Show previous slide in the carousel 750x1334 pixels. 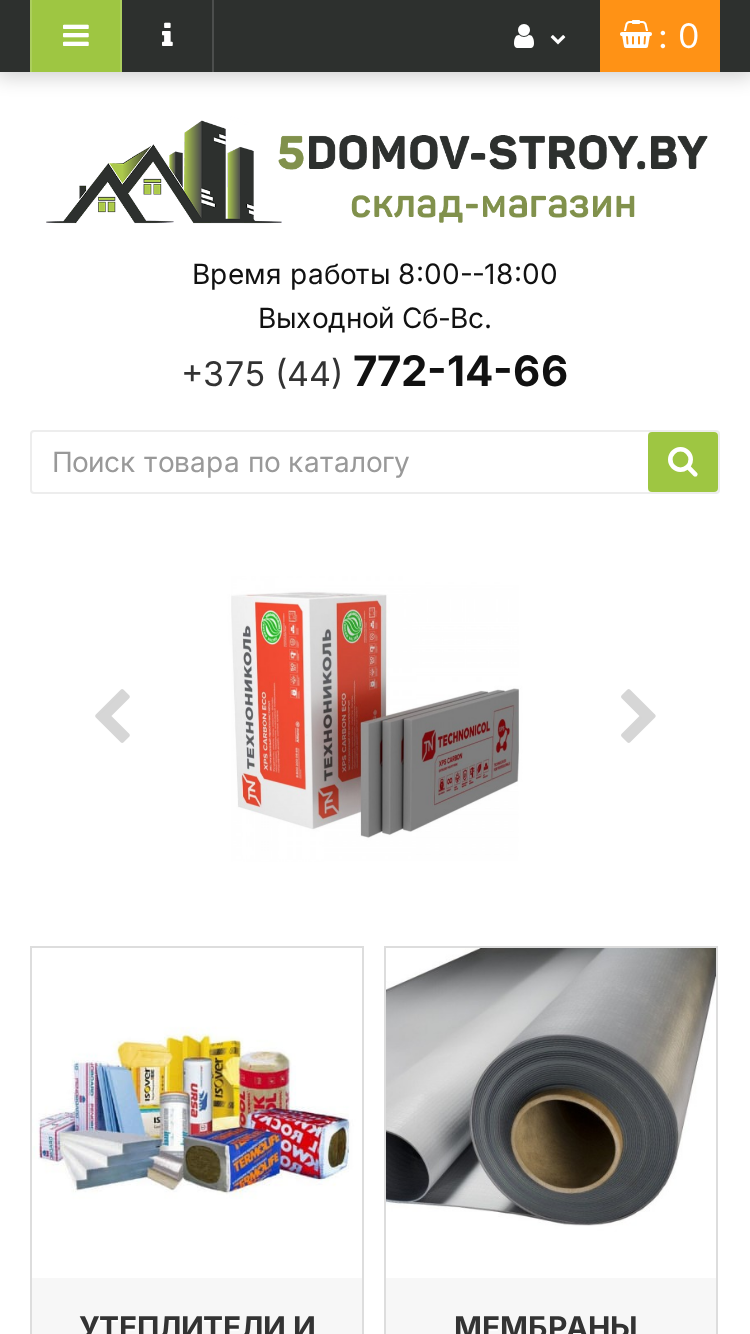click(x=113, y=716)
